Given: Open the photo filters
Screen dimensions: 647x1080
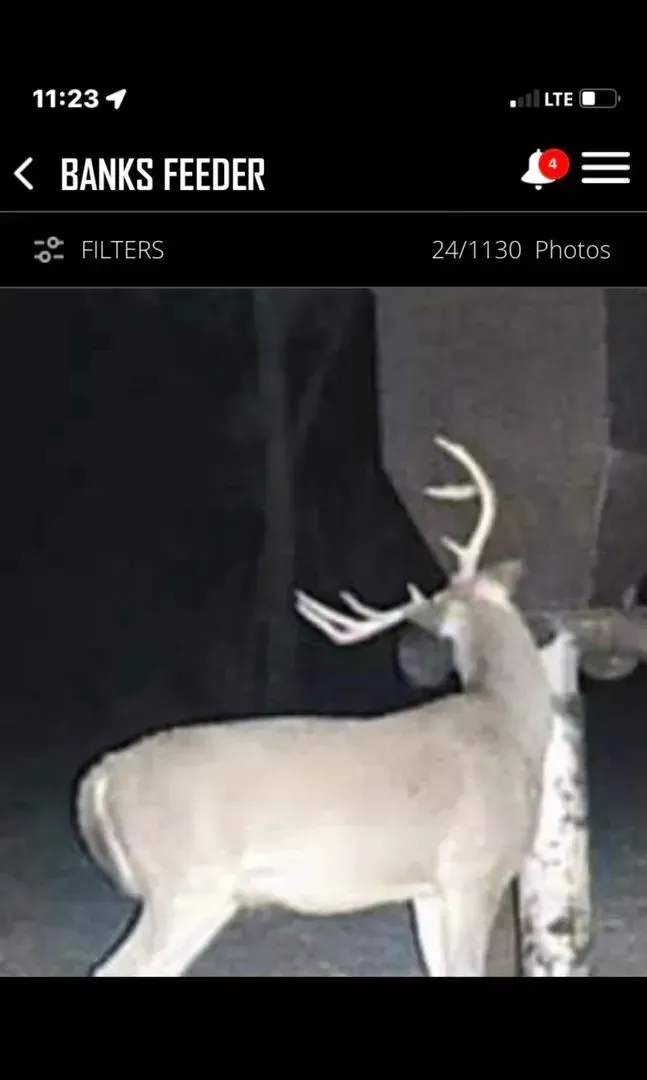Looking at the screenshot, I should (x=99, y=250).
